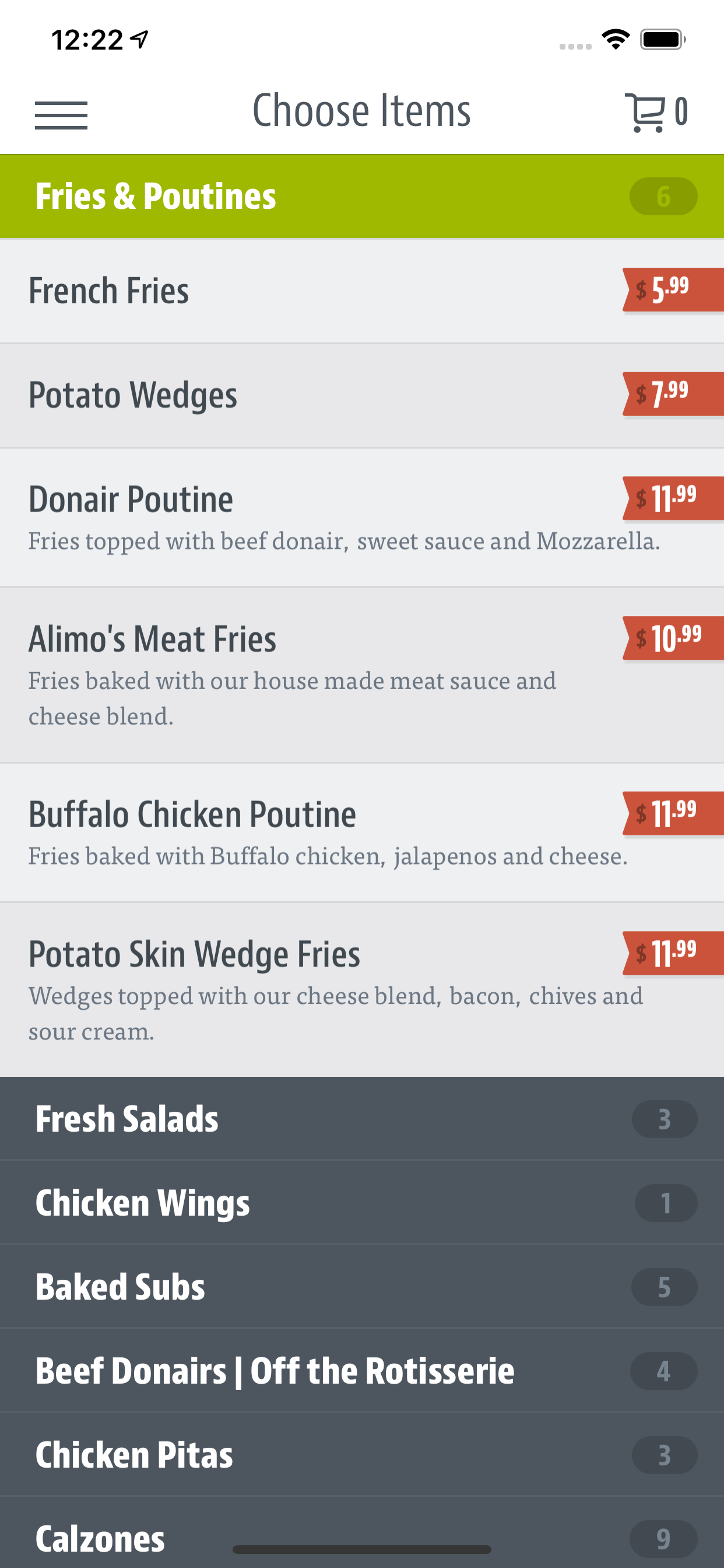The image size is (724, 1568).
Task: Open the Chicken Pitas category
Action: tap(362, 1455)
